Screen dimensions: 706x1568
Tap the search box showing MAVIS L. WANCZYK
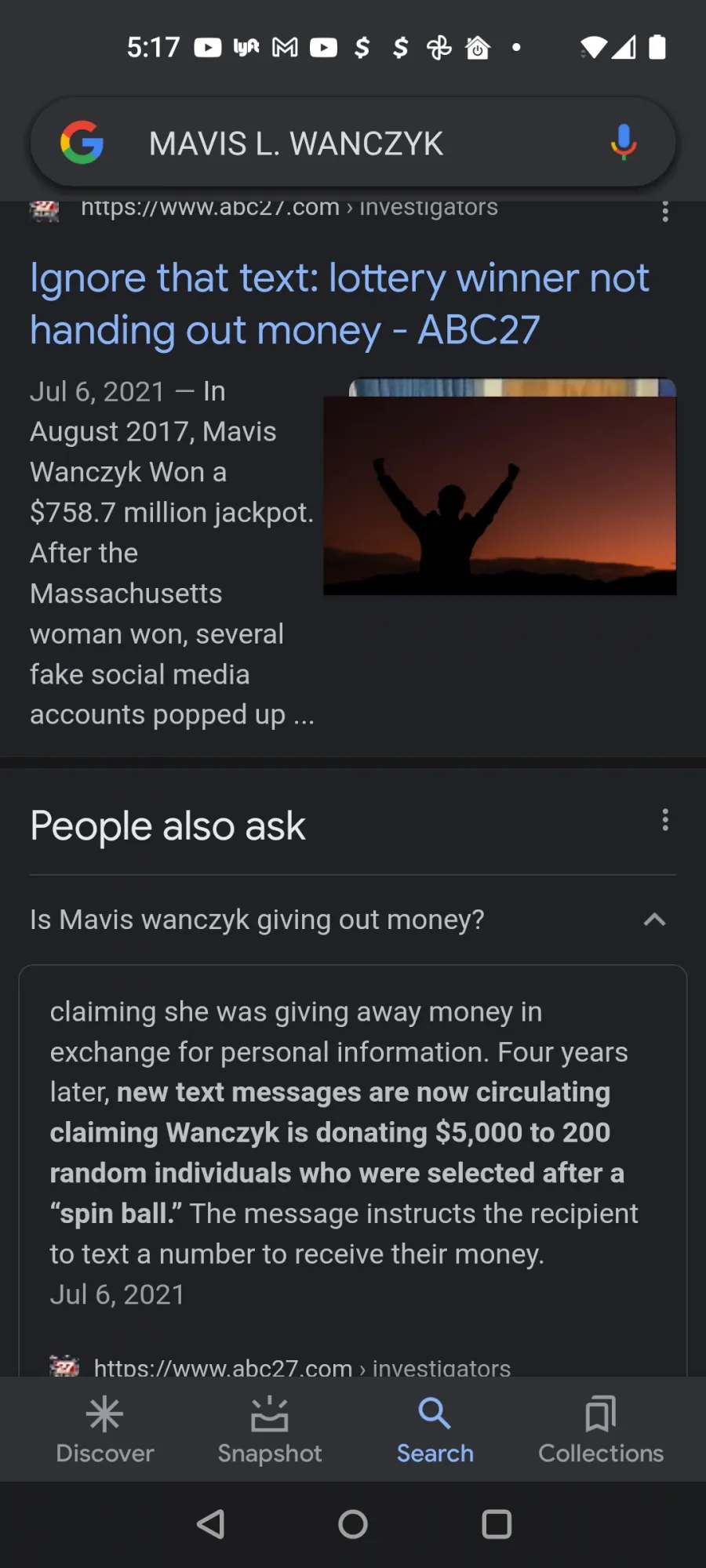tap(353, 143)
